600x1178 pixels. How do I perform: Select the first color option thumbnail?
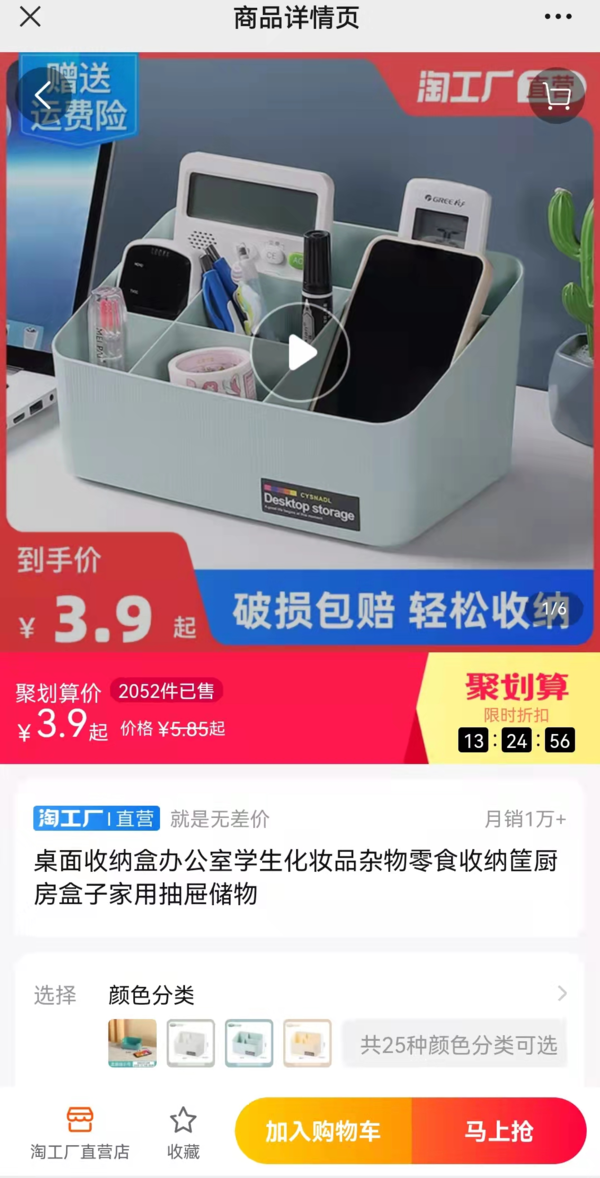coord(132,1043)
